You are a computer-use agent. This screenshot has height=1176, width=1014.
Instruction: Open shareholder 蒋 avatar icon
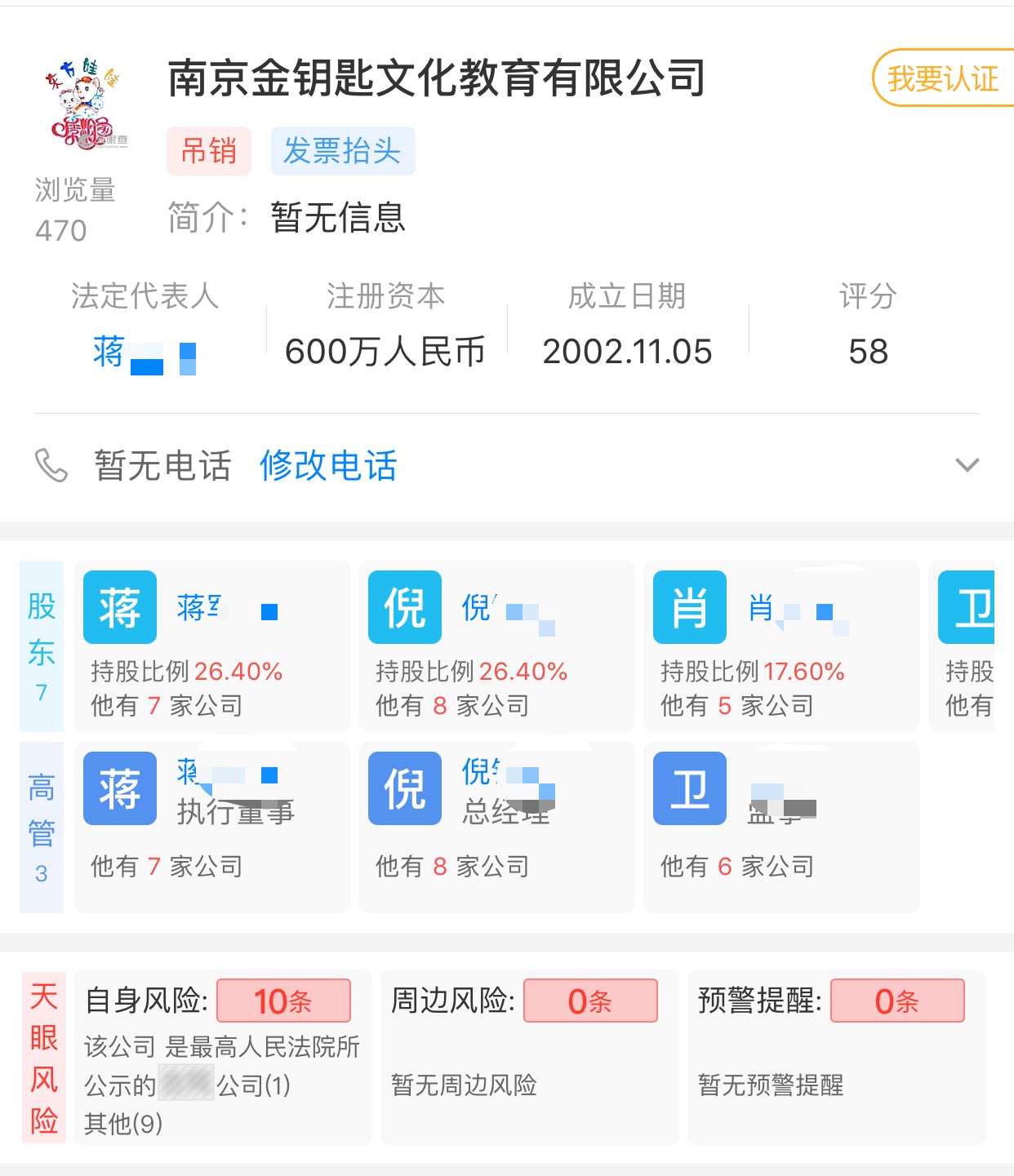(x=119, y=607)
